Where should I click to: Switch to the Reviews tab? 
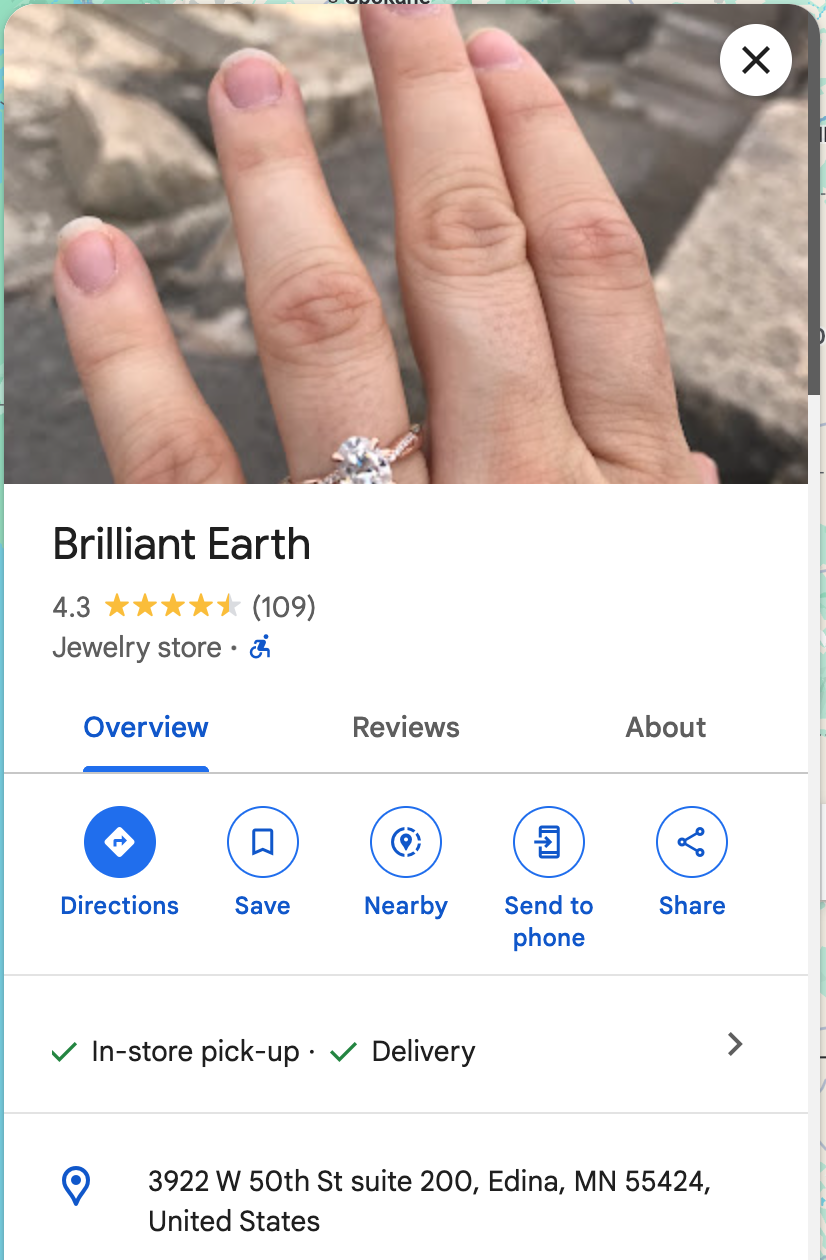pyautogui.click(x=406, y=727)
